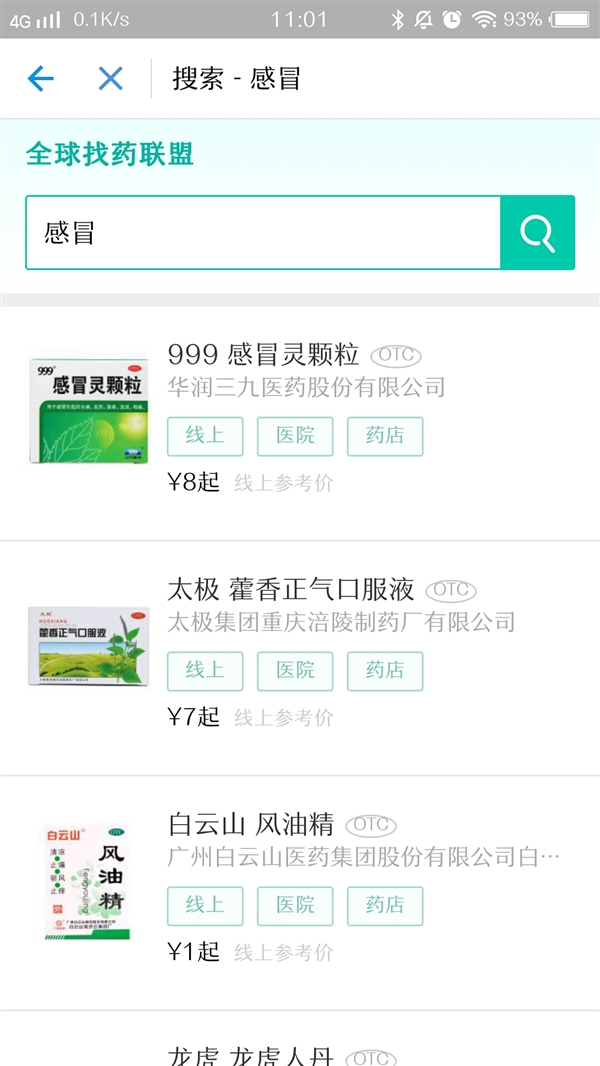The width and height of the screenshot is (600, 1066).
Task: Select 线上 for 999 感冒灵颗粒
Action: [205, 436]
